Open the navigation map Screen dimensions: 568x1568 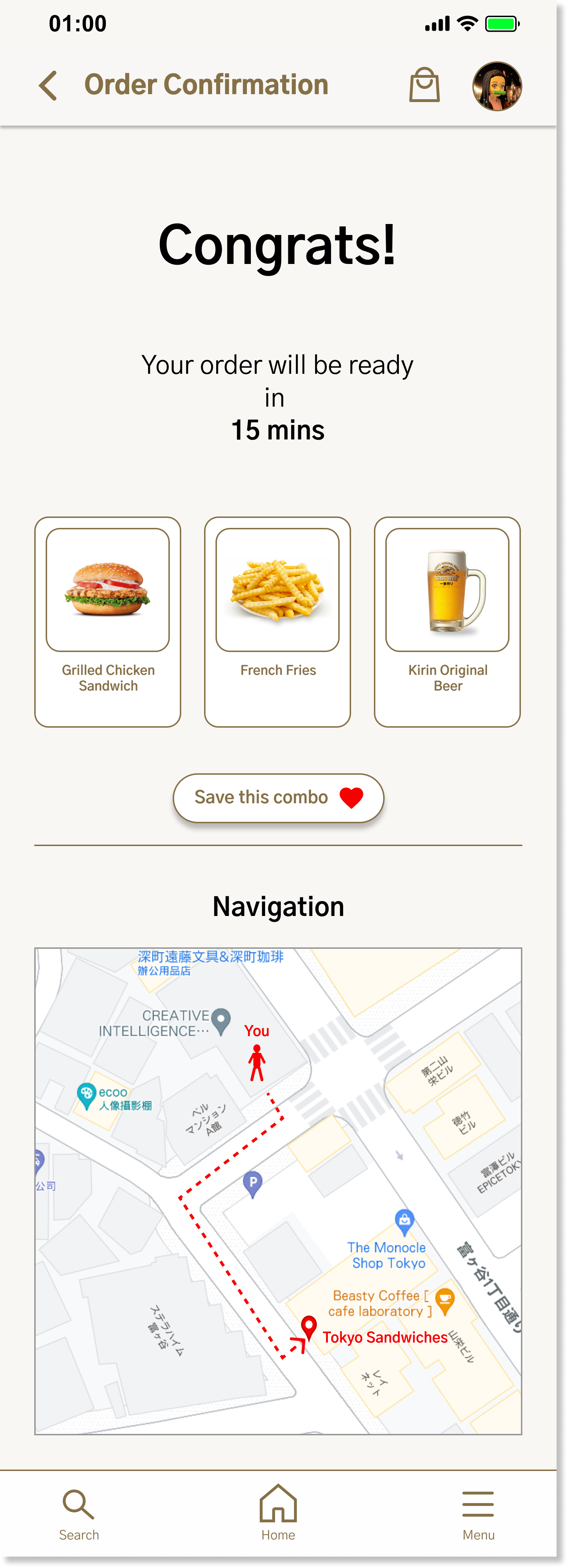(278, 1190)
